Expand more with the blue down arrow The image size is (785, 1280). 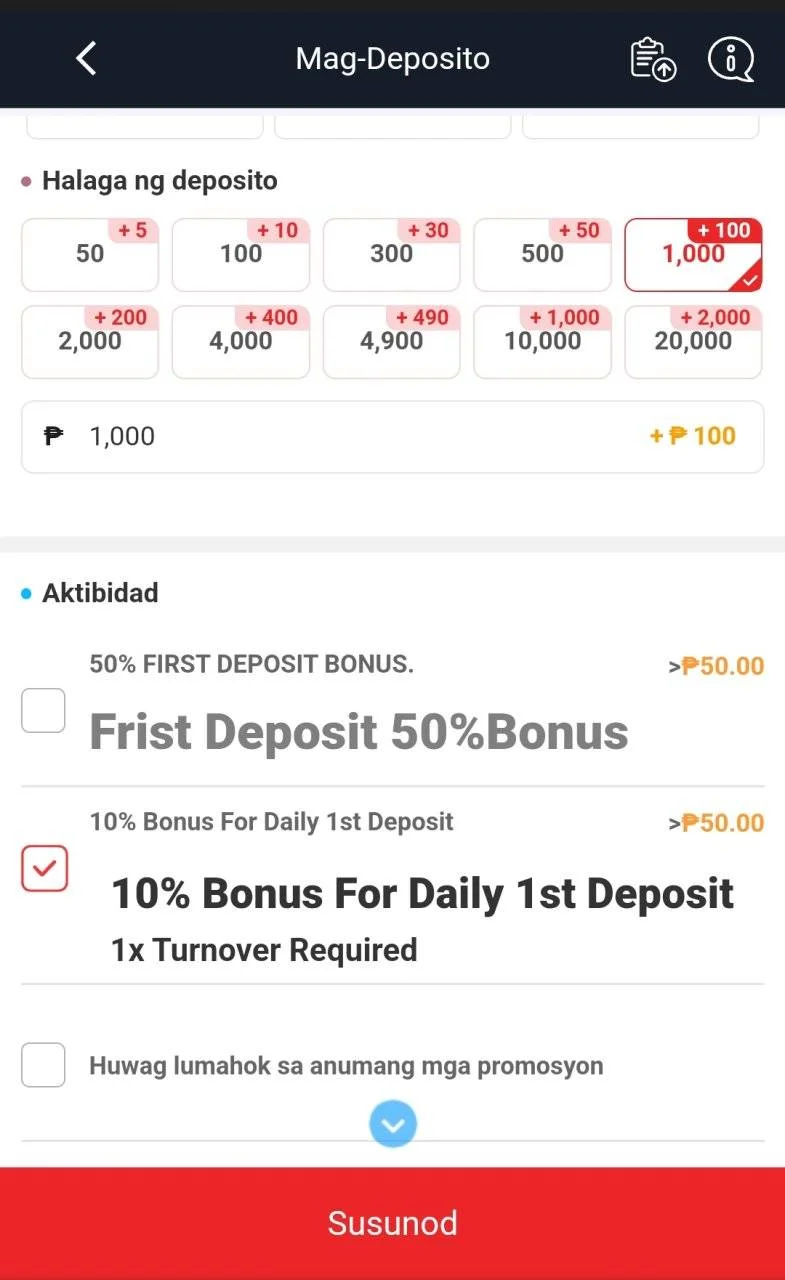[x=393, y=1124]
